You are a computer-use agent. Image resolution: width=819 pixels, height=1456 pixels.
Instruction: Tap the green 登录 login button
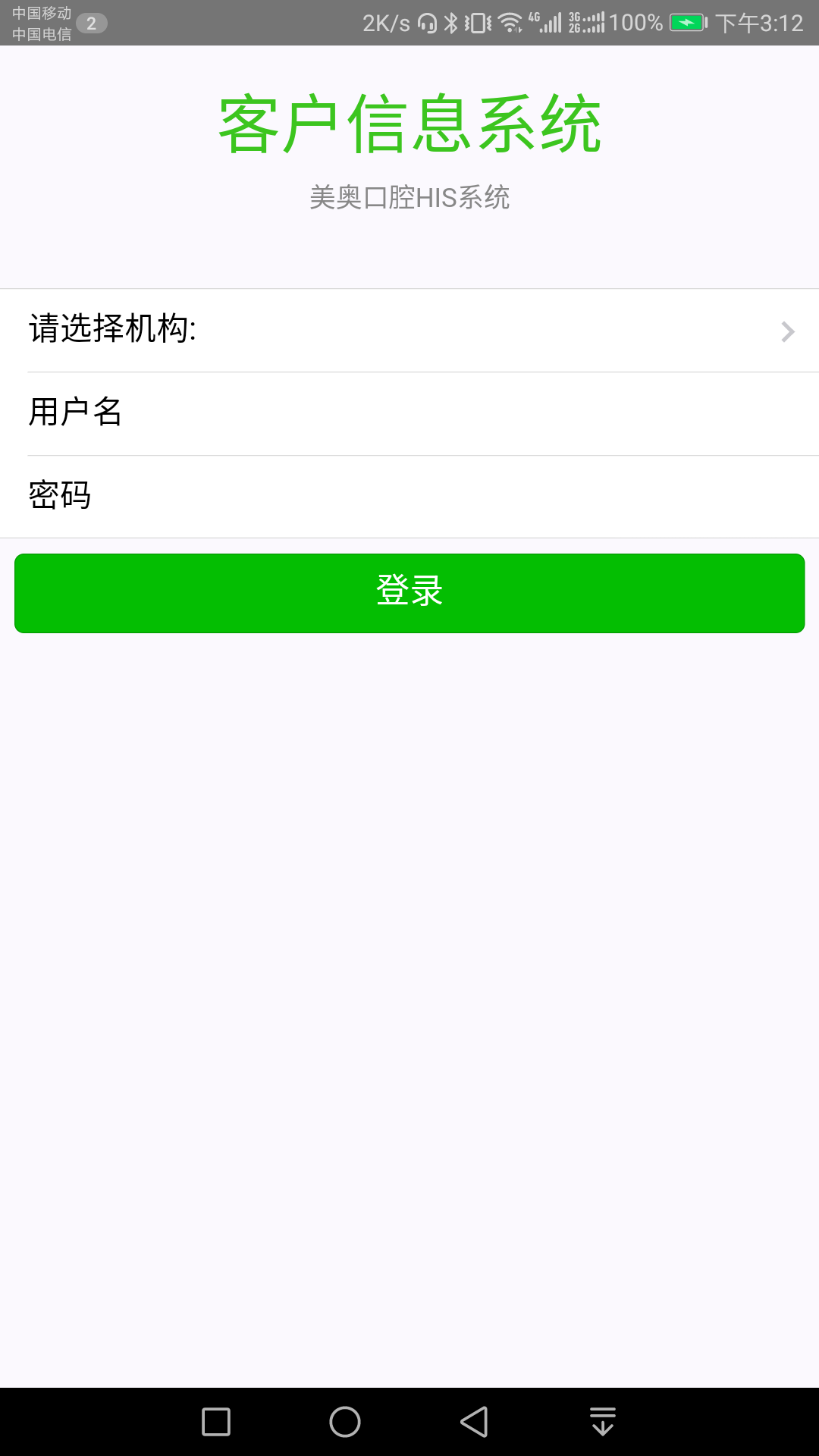point(409,593)
